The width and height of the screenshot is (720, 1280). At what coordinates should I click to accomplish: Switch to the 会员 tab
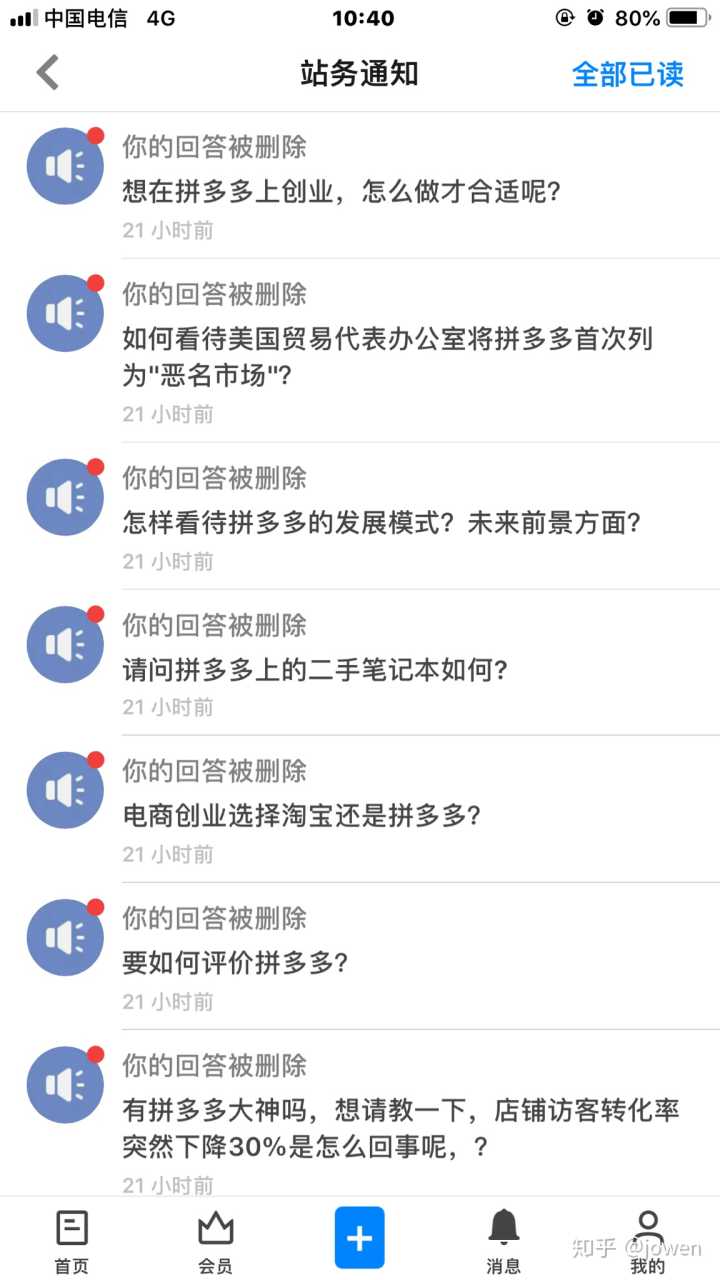215,1240
